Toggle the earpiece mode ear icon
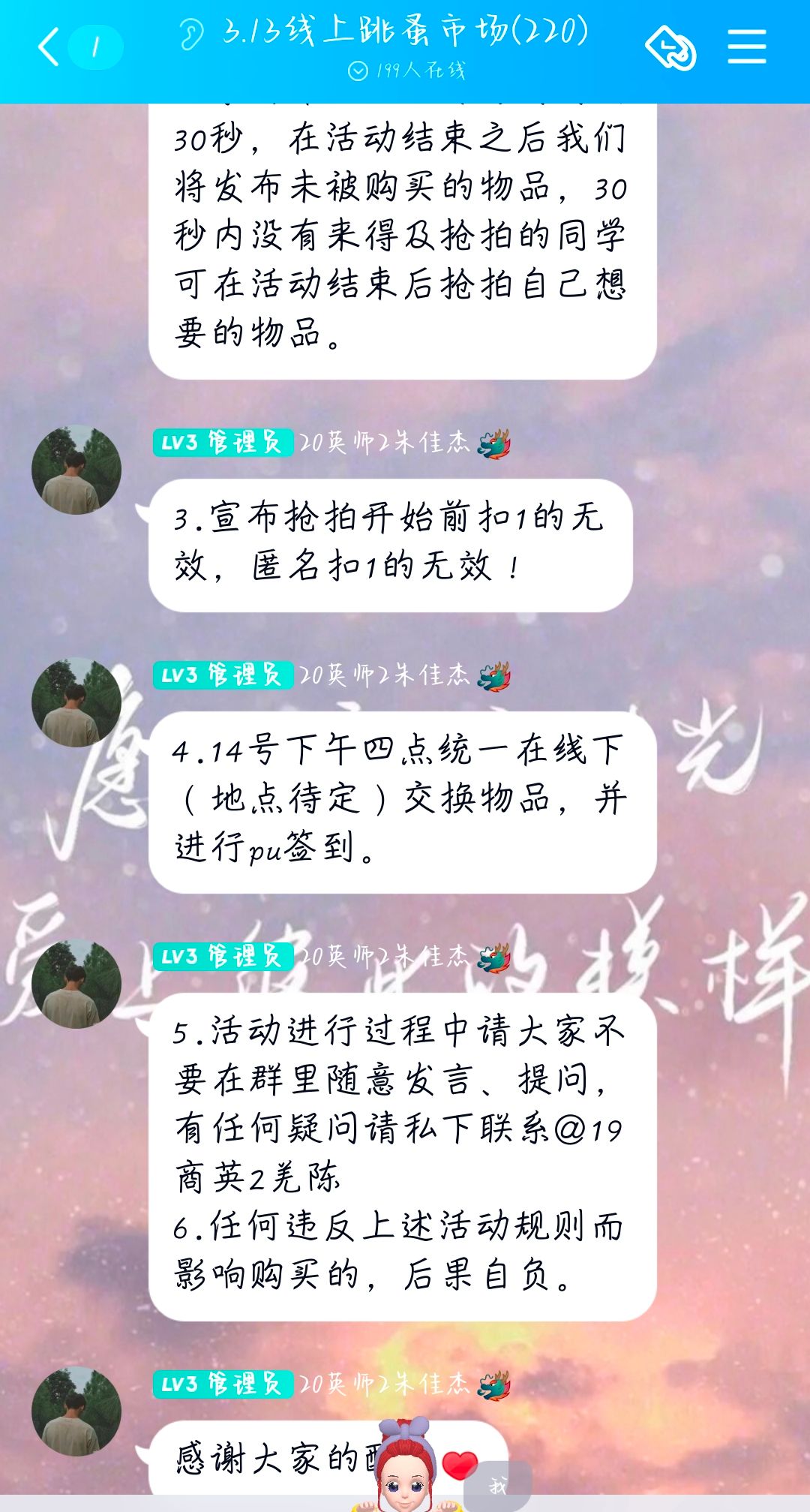810x1512 pixels. [x=191, y=34]
